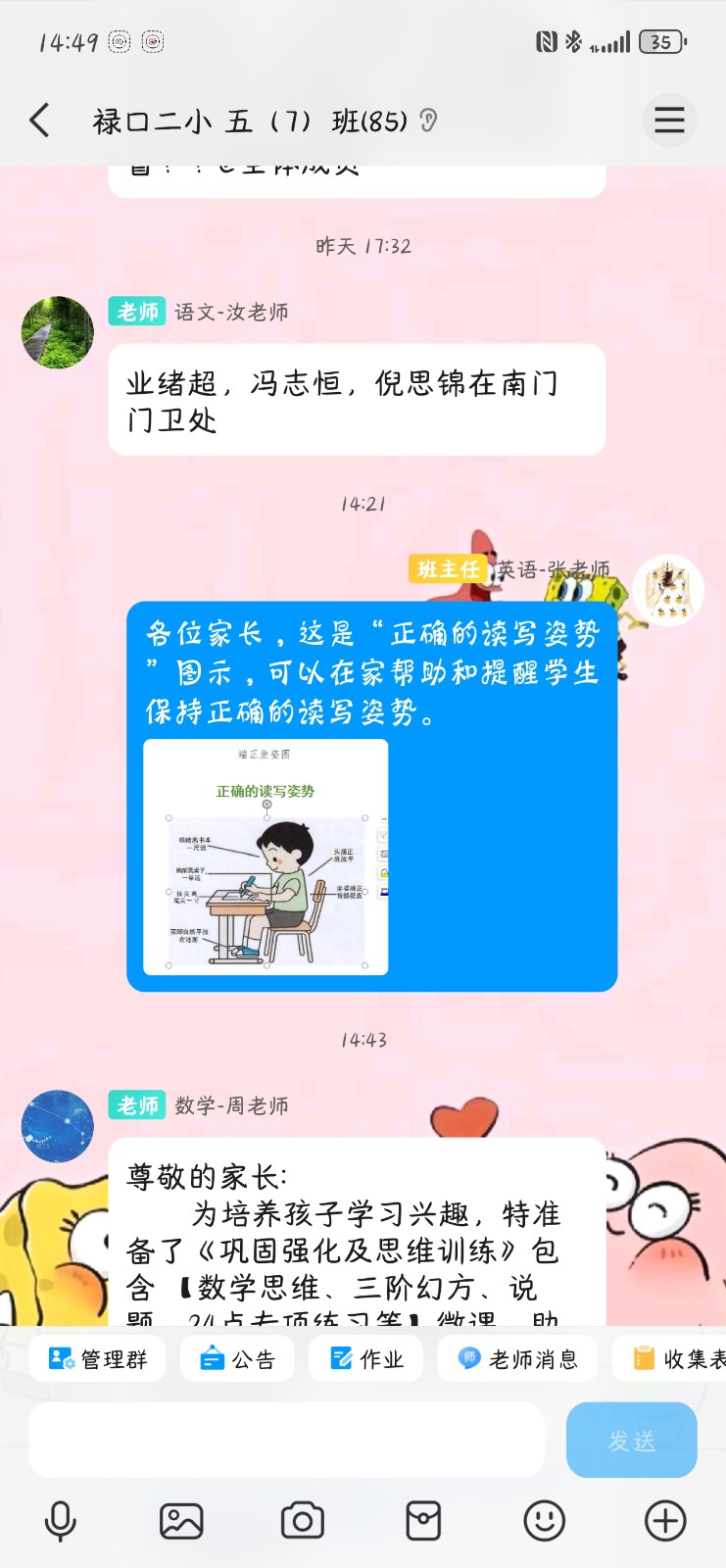This screenshot has height=1568, width=726.
Task: Open the class teacher's avatar
Action: [x=668, y=591]
